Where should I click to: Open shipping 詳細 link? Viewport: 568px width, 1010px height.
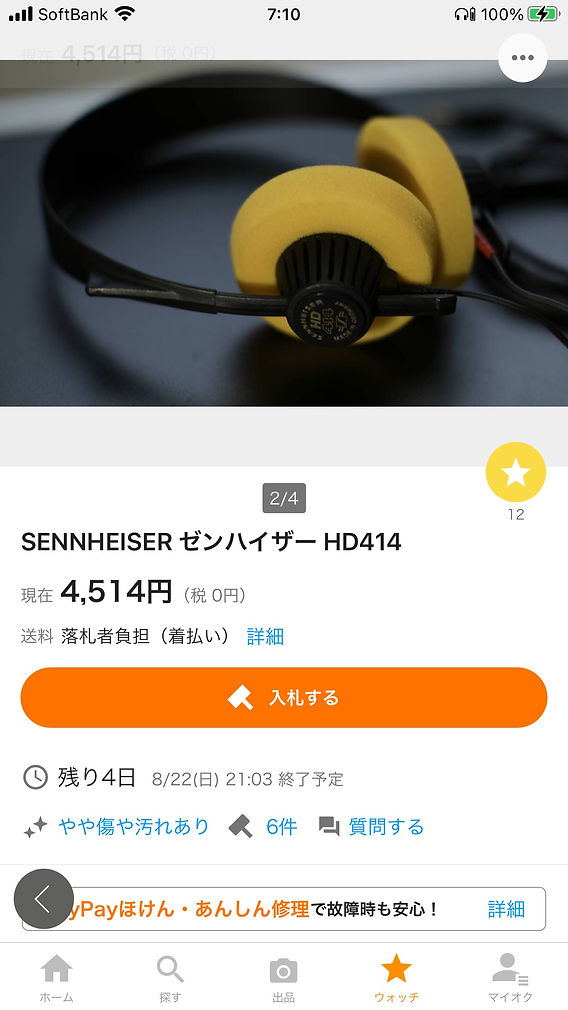tap(265, 636)
